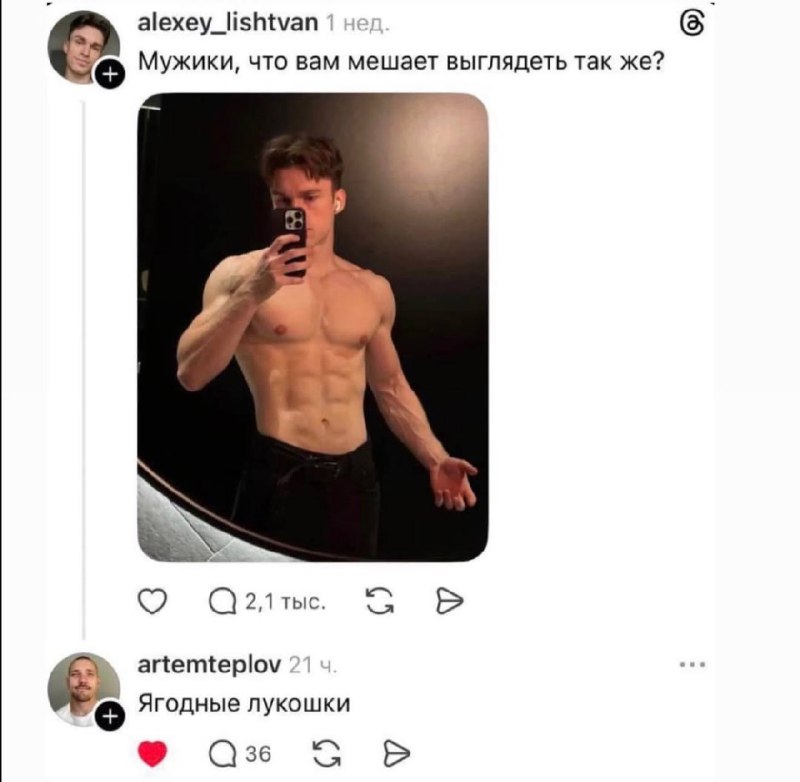This screenshot has height=782, width=800.
Task: Unlike artemteplov's reply
Action: pos(151,753)
